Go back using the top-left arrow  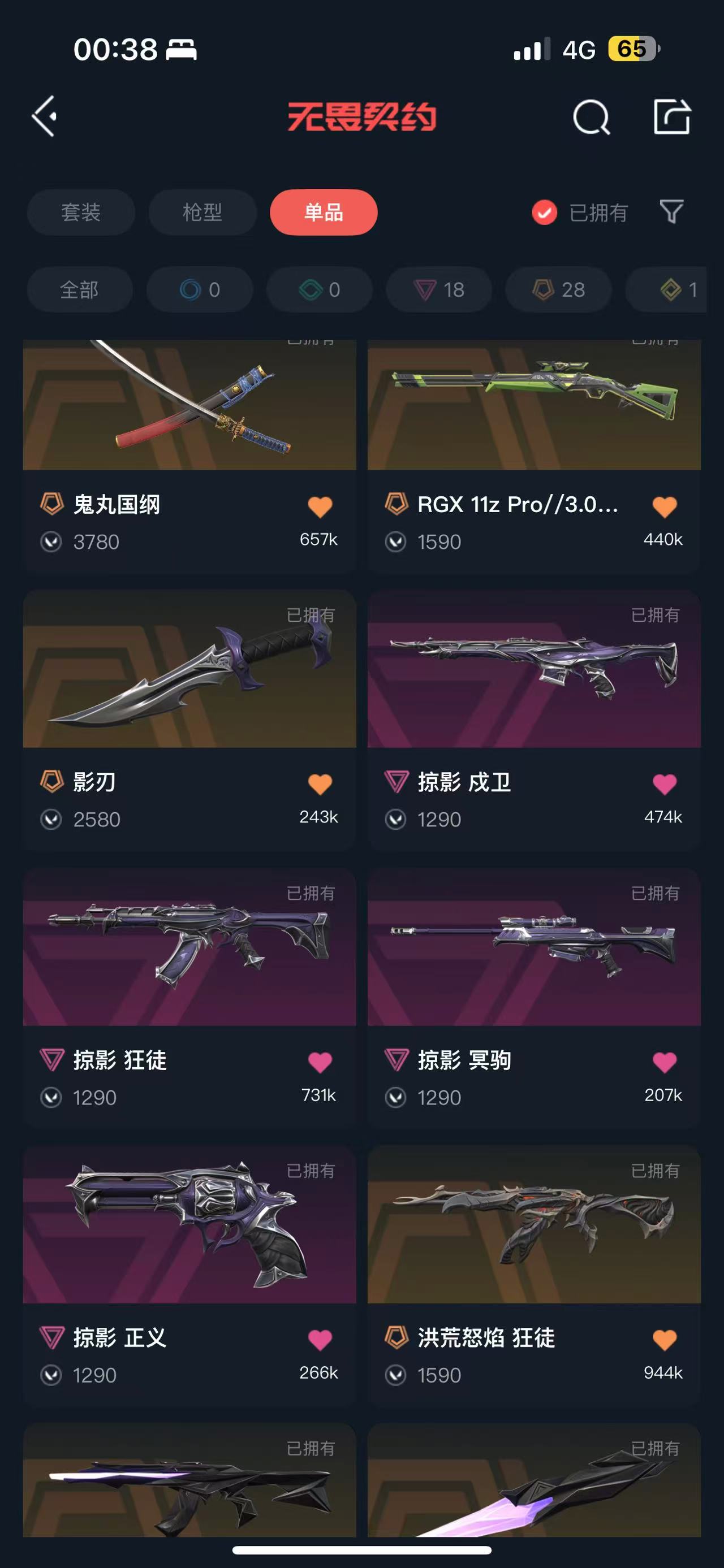45,116
